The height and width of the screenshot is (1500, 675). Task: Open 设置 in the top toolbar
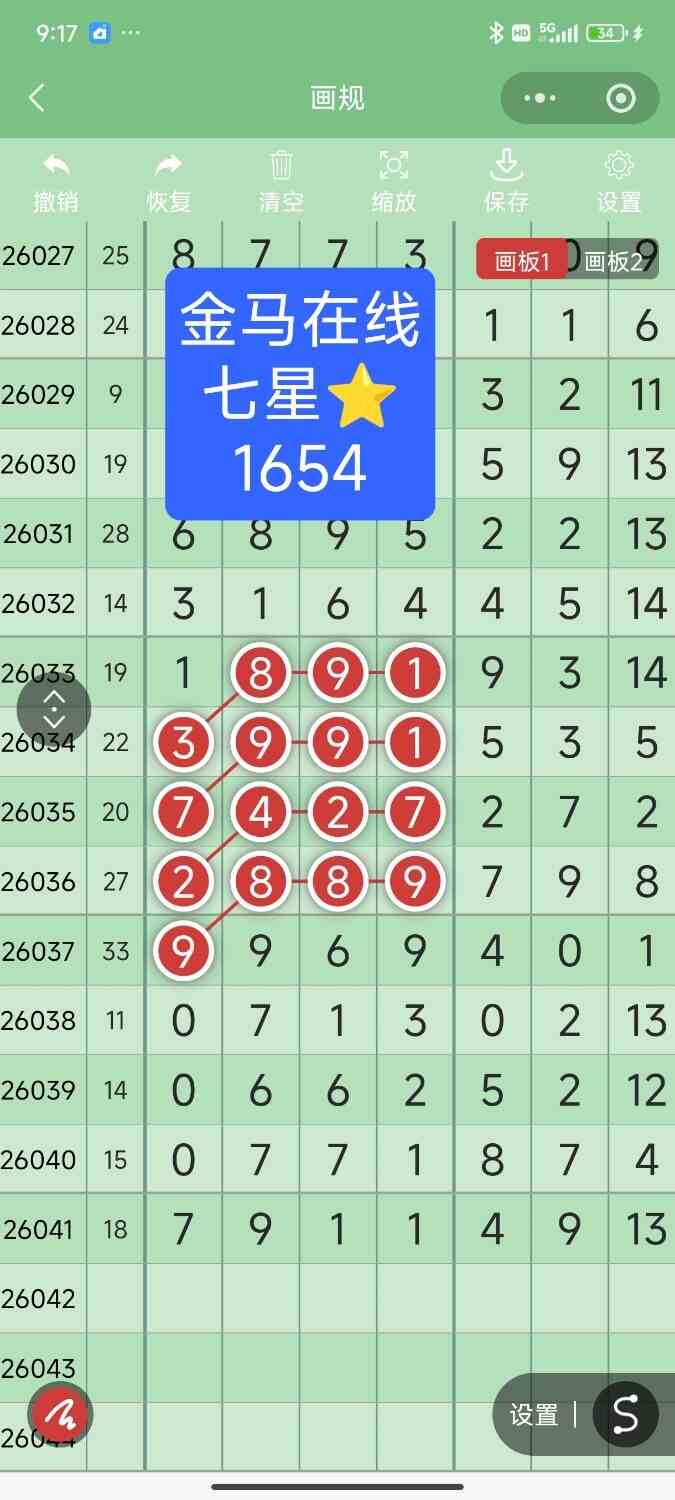pos(618,182)
